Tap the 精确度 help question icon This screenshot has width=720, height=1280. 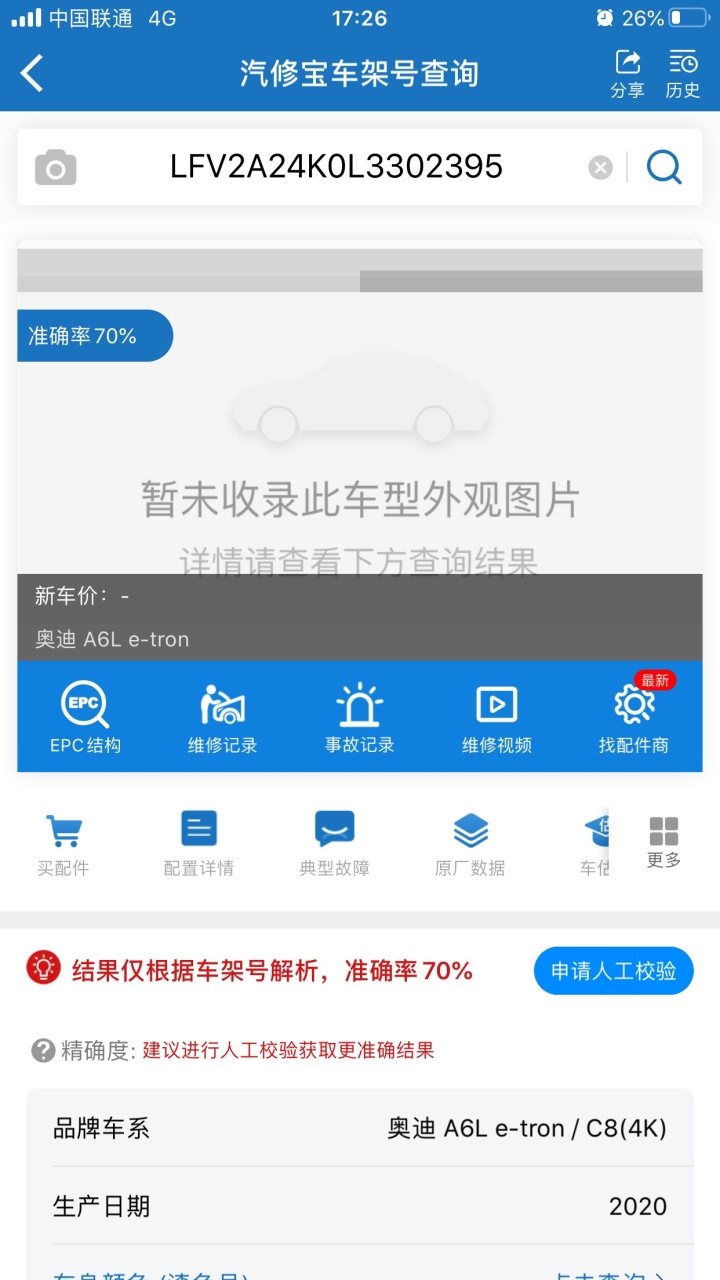pos(43,1050)
